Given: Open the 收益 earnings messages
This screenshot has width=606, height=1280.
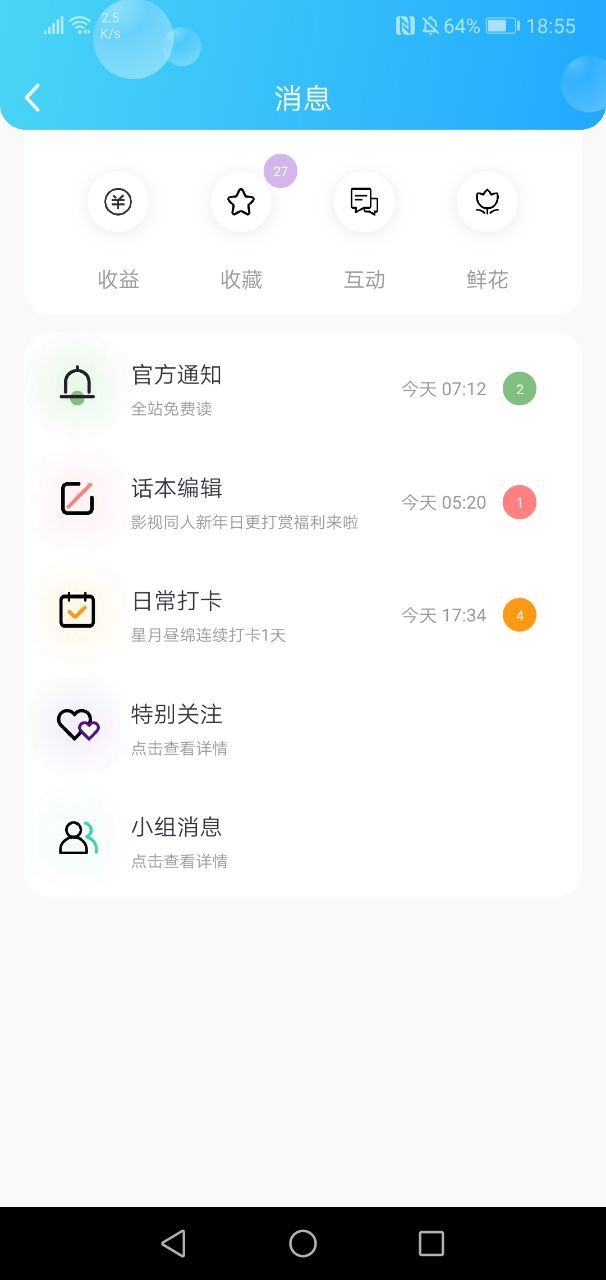Looking at the screenshot, I should coord(118,232).
